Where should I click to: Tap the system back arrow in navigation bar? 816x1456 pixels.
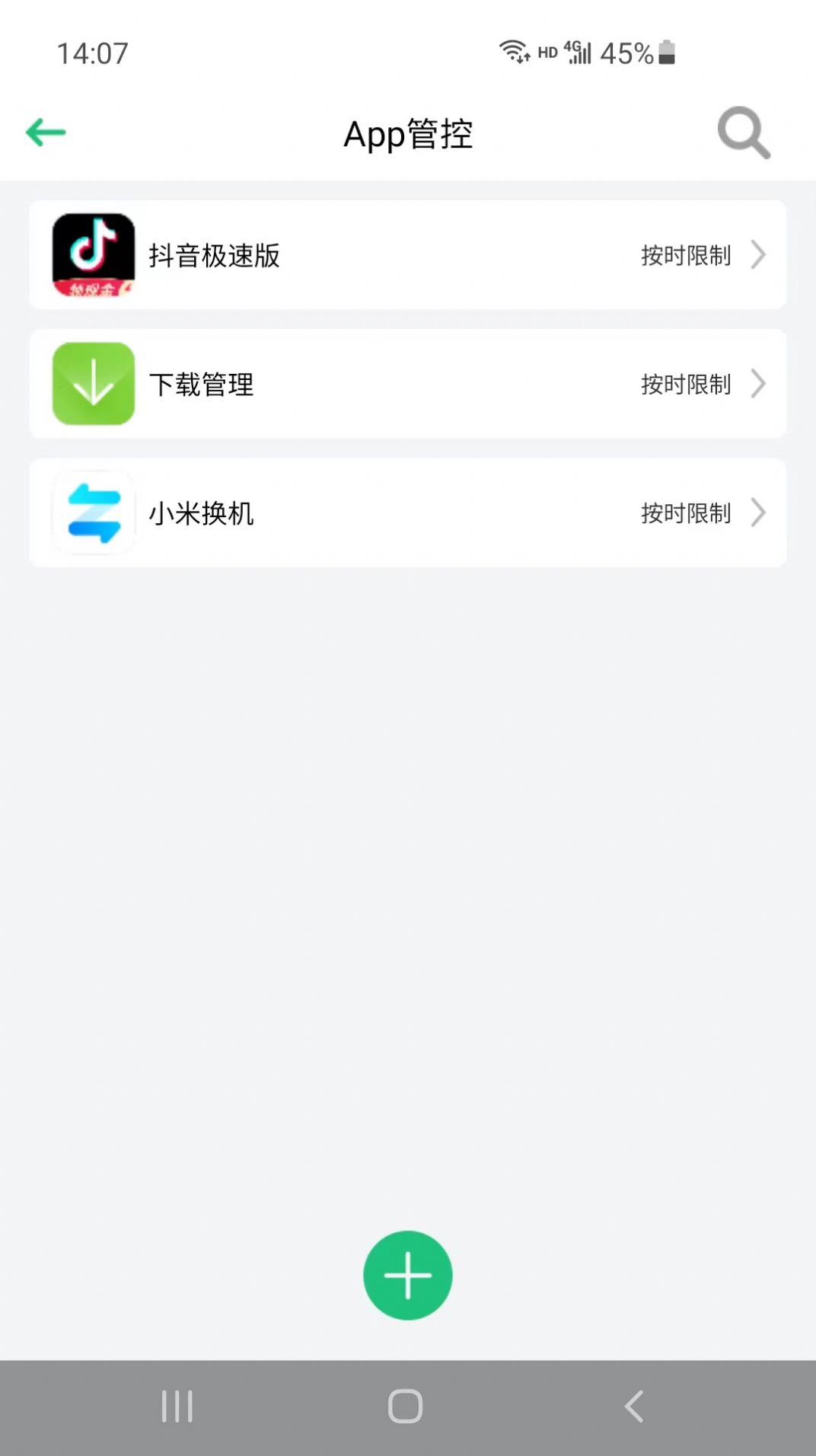[634, 1407]
